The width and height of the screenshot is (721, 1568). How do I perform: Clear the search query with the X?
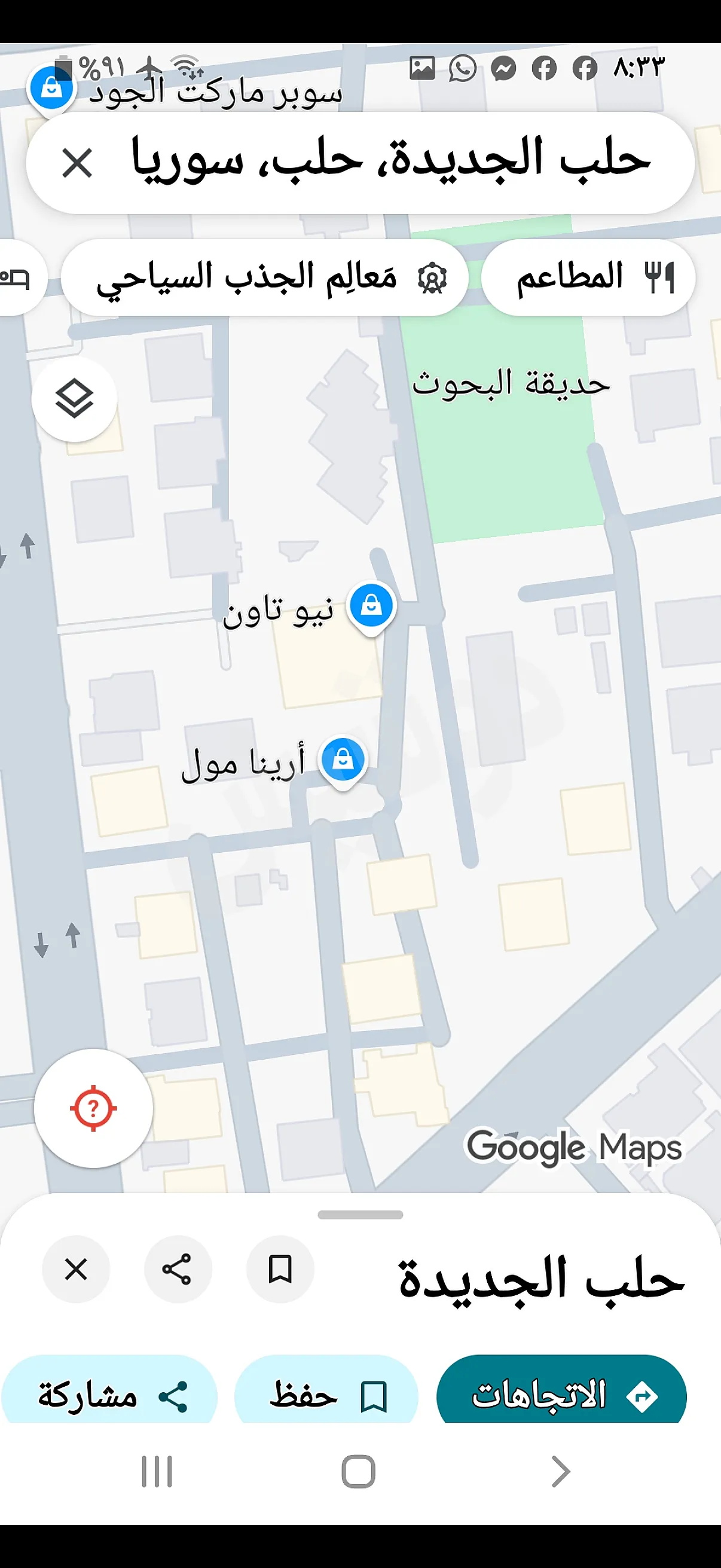coord(77,163)
